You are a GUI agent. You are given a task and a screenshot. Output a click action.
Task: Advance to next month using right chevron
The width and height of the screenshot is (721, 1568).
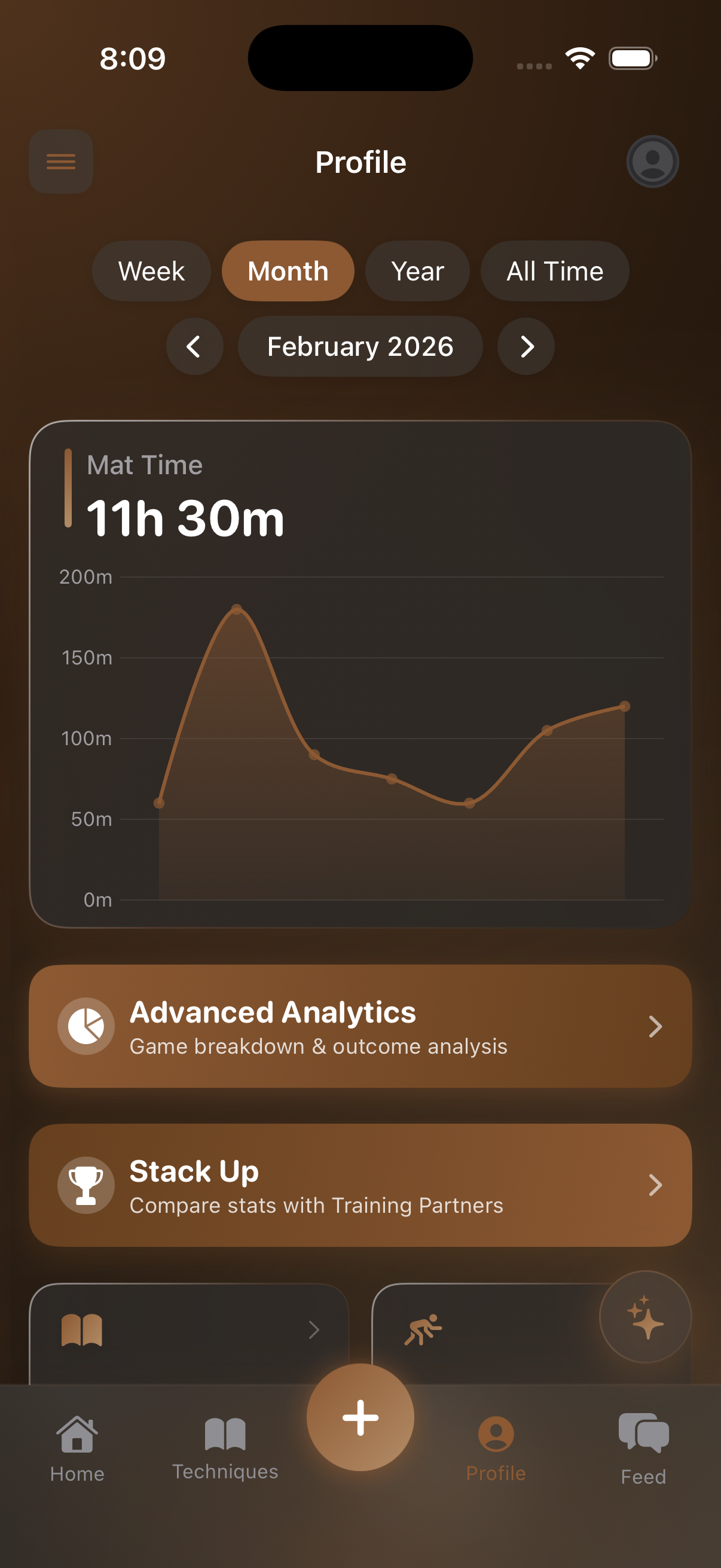click(526, 346)
